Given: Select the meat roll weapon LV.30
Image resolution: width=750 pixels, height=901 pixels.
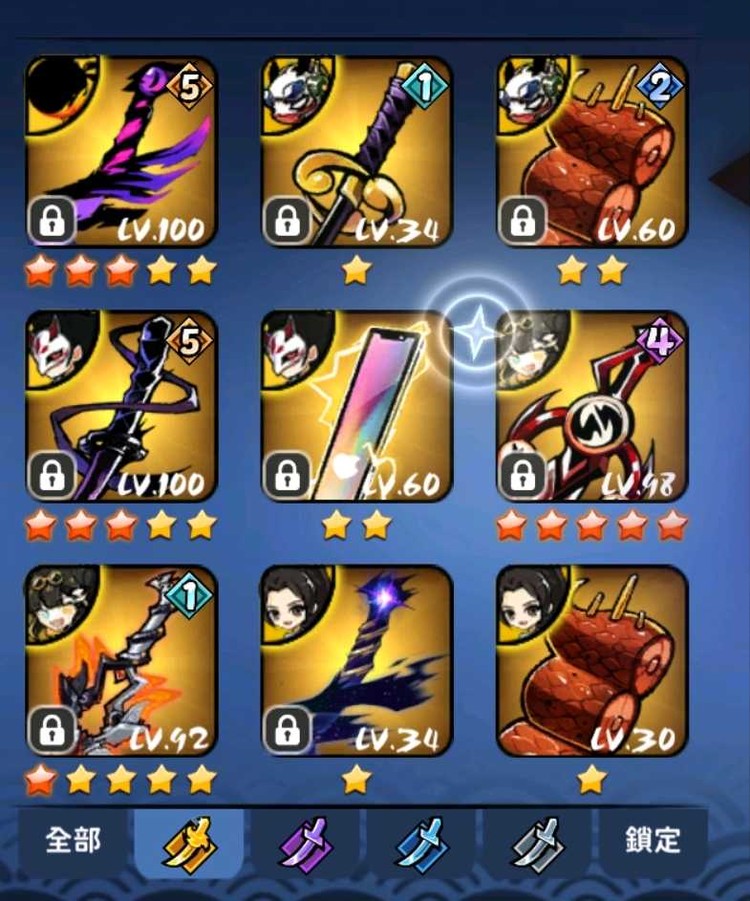Looking at the screenshot, I should (592, 660).
